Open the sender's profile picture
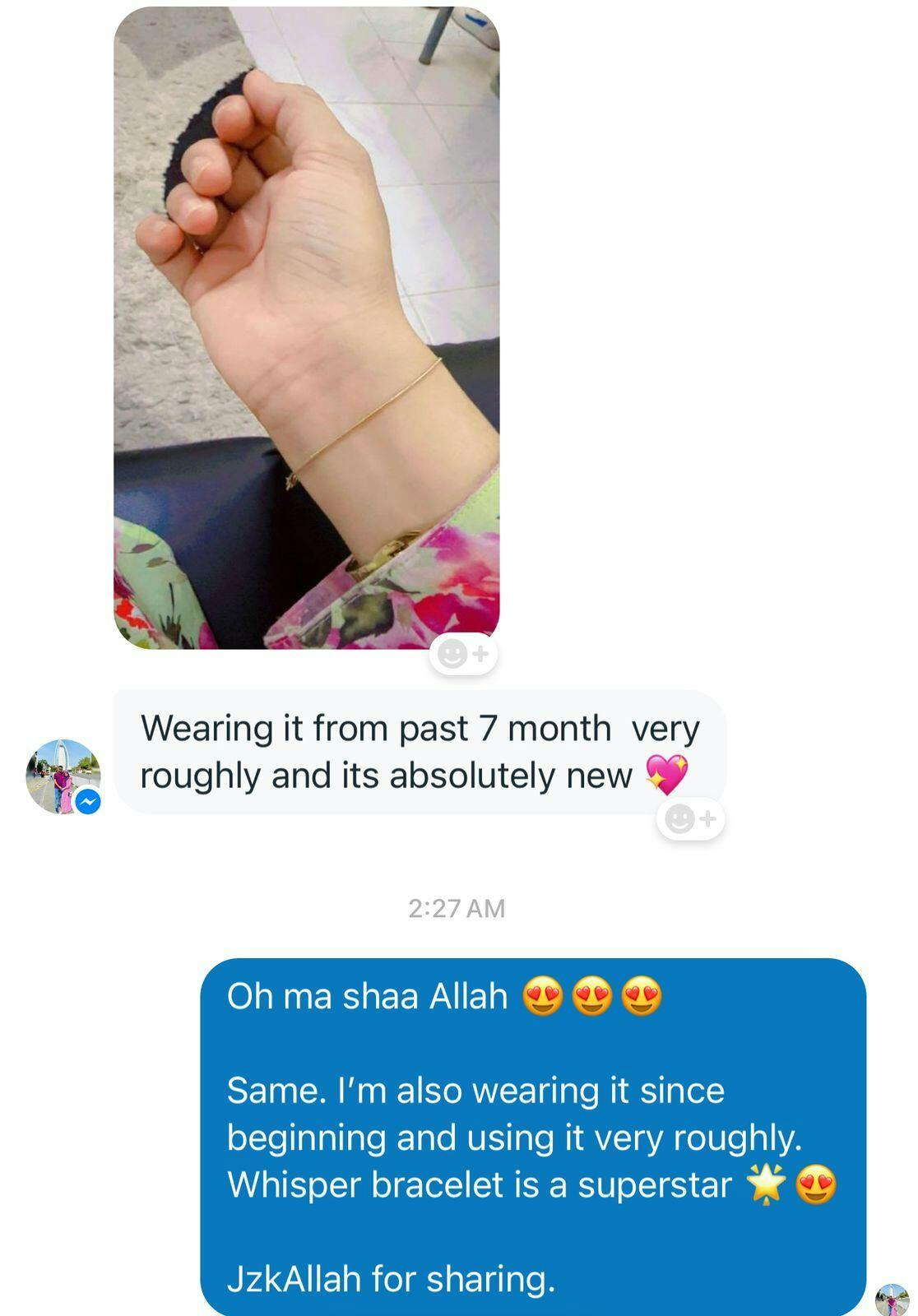This screenshot has width=918, height=1316. click(x=63, y=776)
